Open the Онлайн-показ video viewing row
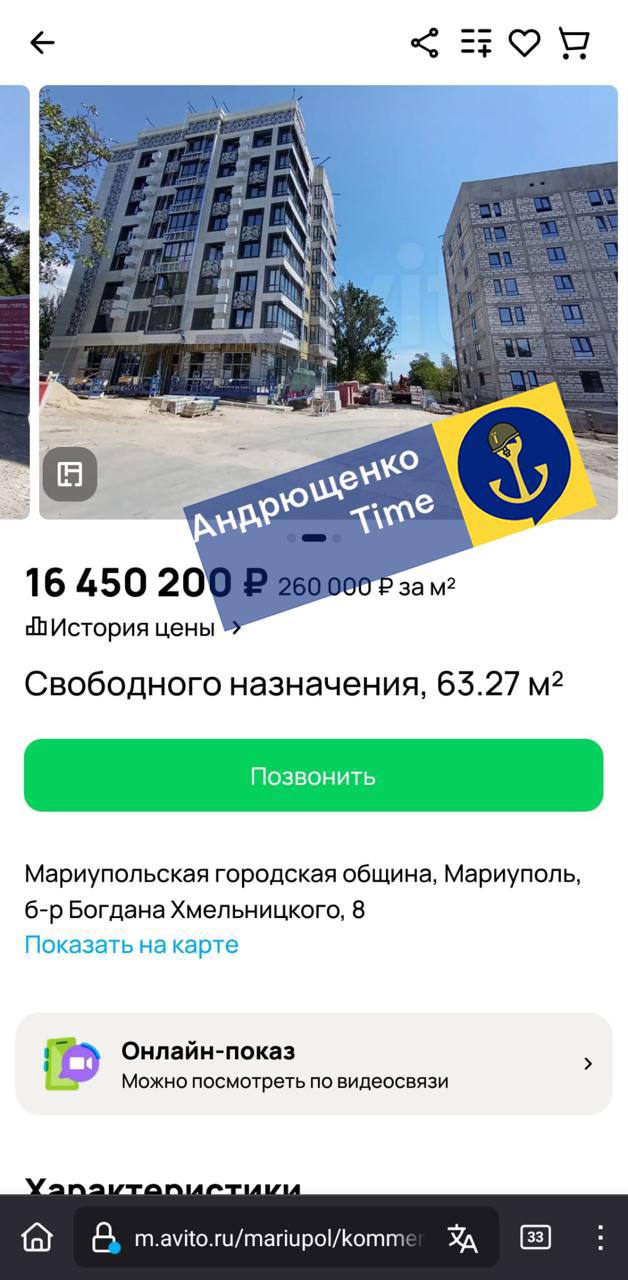Image resolution: width=628 pixels, height=1280 pixels. click(x=313, y=1064)
